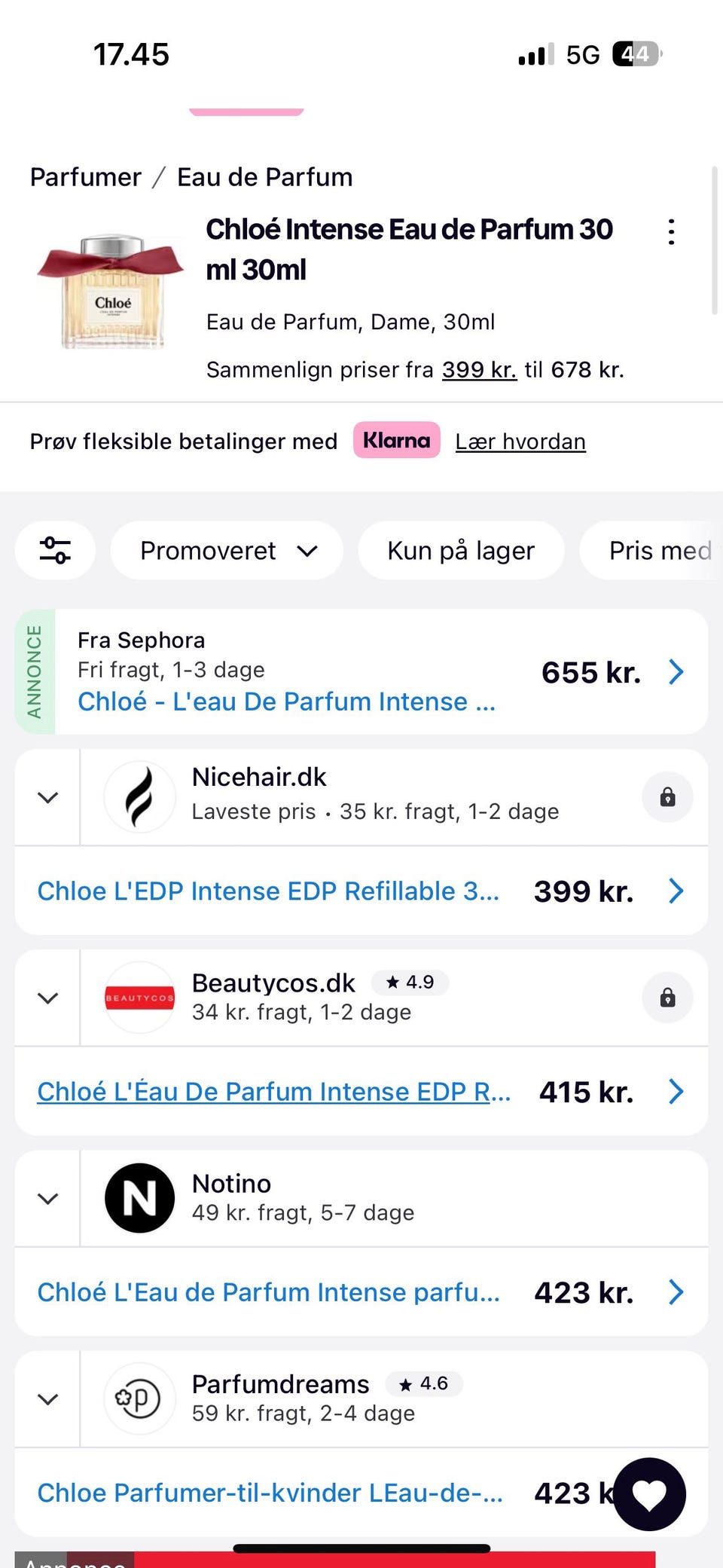Select the Beautycos store logo
723x1568 pixels.
click(x=139, y=998)
